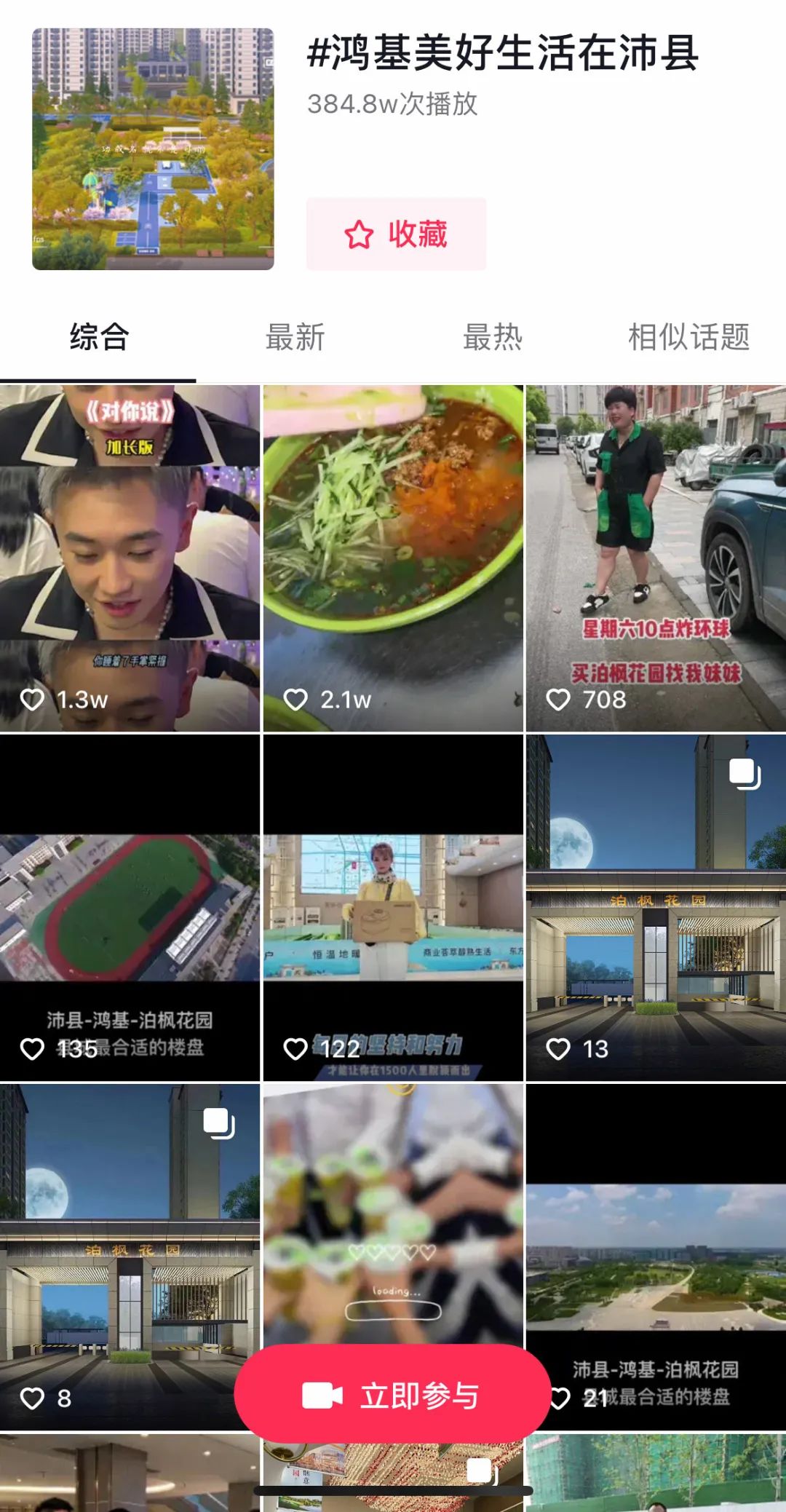The width and height of the screenshot is (786, 1512).
Task: Tap 立即参与 to join the topic
Action: (392, 1396)
